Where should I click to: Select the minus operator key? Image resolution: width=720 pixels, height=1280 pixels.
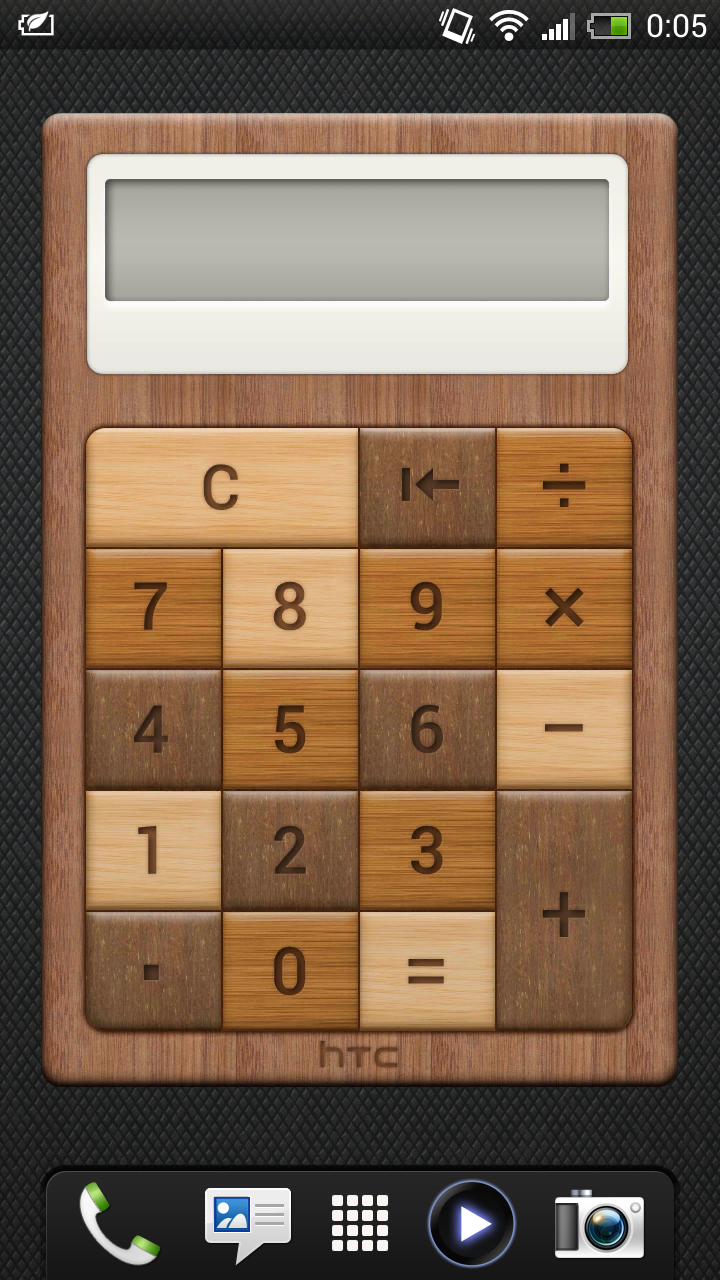point(565,730)
